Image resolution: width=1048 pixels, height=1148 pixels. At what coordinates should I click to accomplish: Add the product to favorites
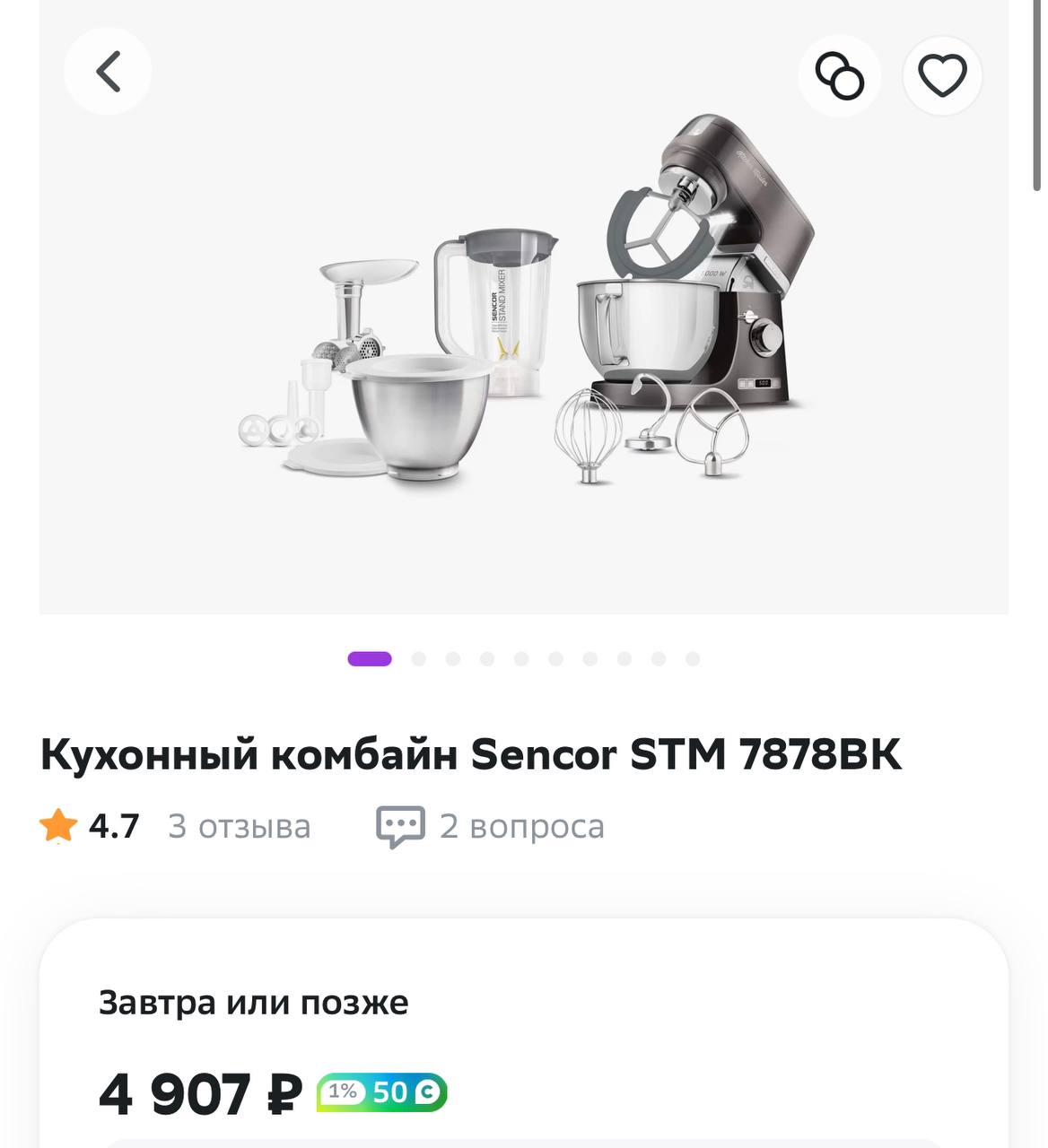(941, 75)
